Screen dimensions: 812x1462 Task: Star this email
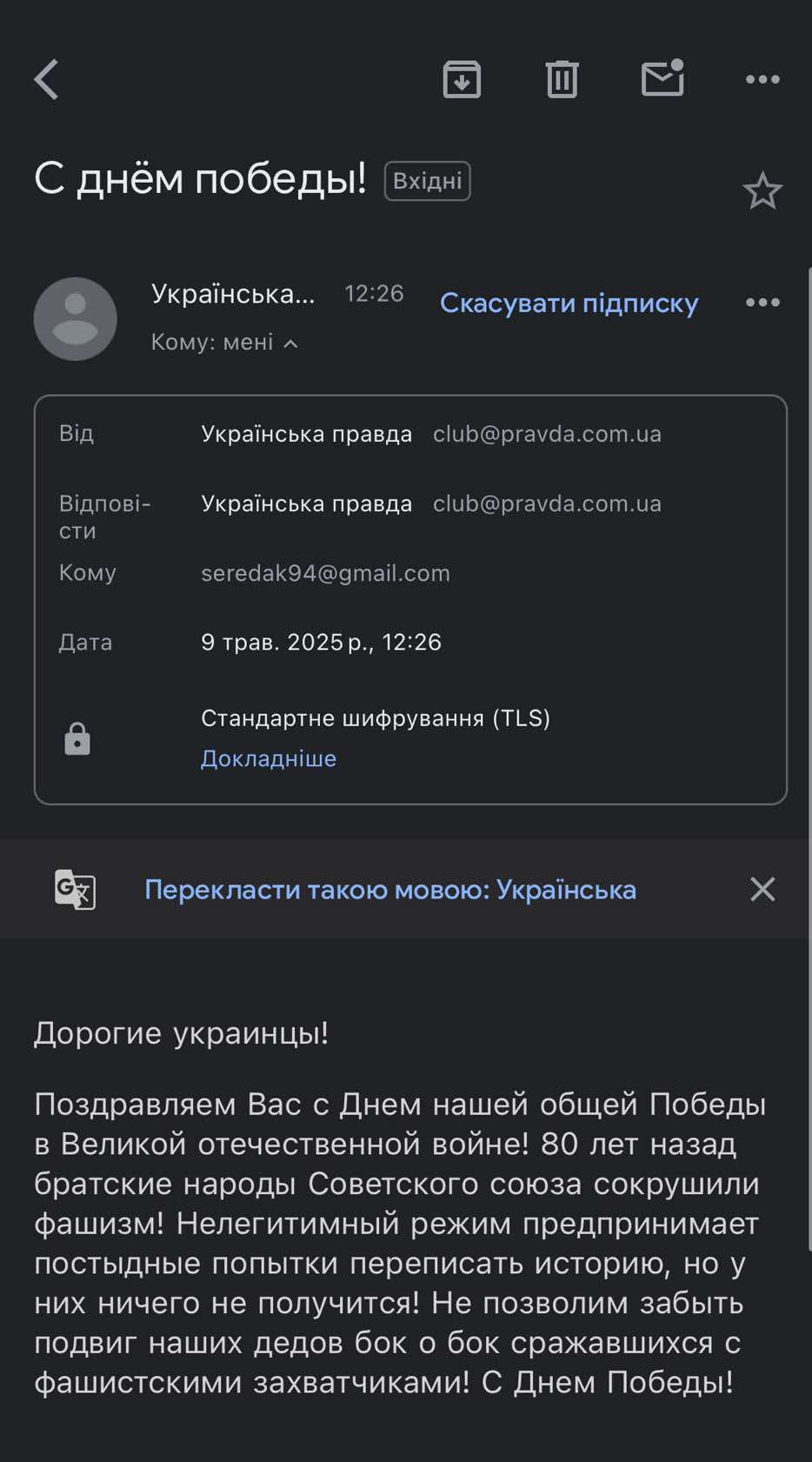(x=762, y=191)
